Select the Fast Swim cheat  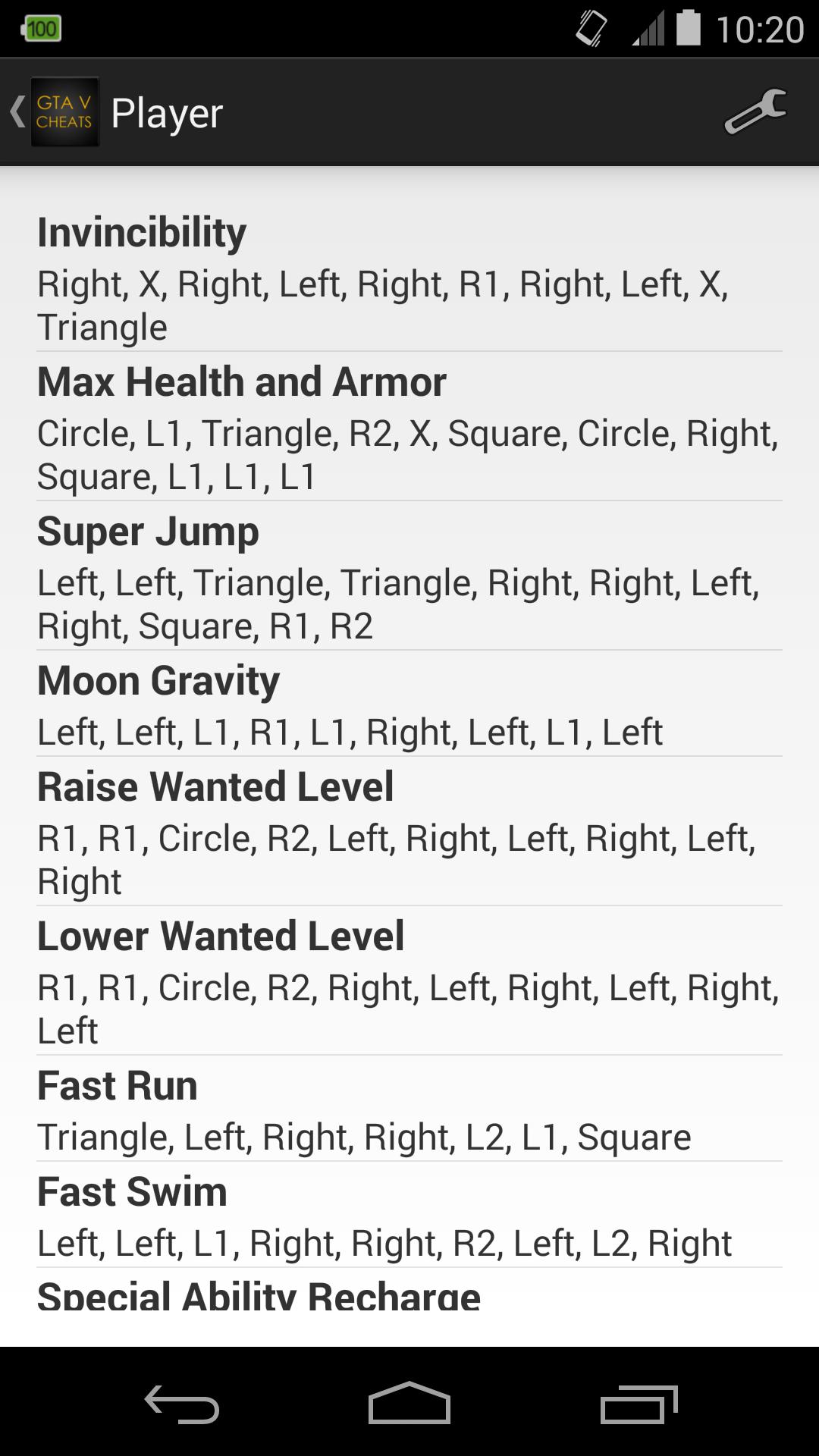click(x=409, y=1213)
